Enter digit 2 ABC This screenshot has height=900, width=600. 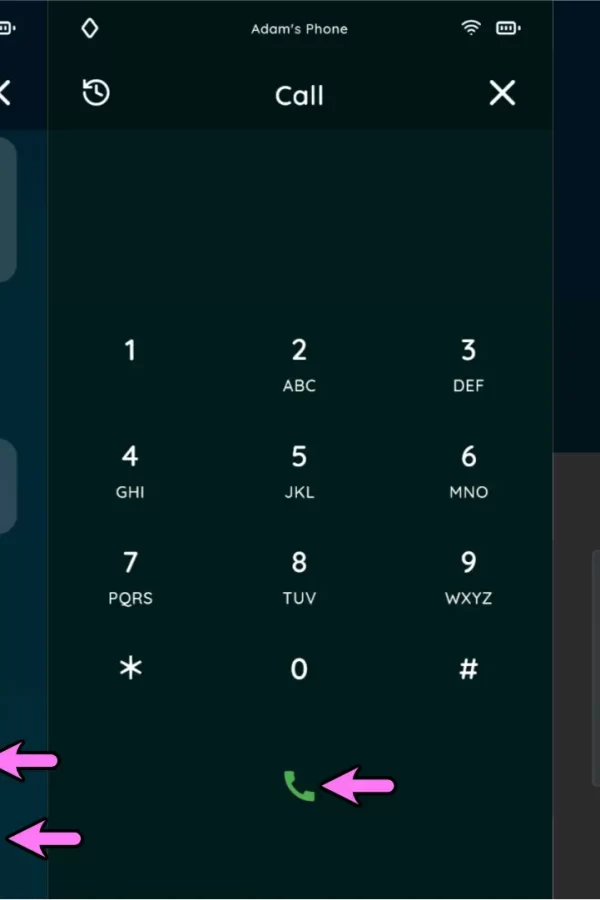pos(299,364)
